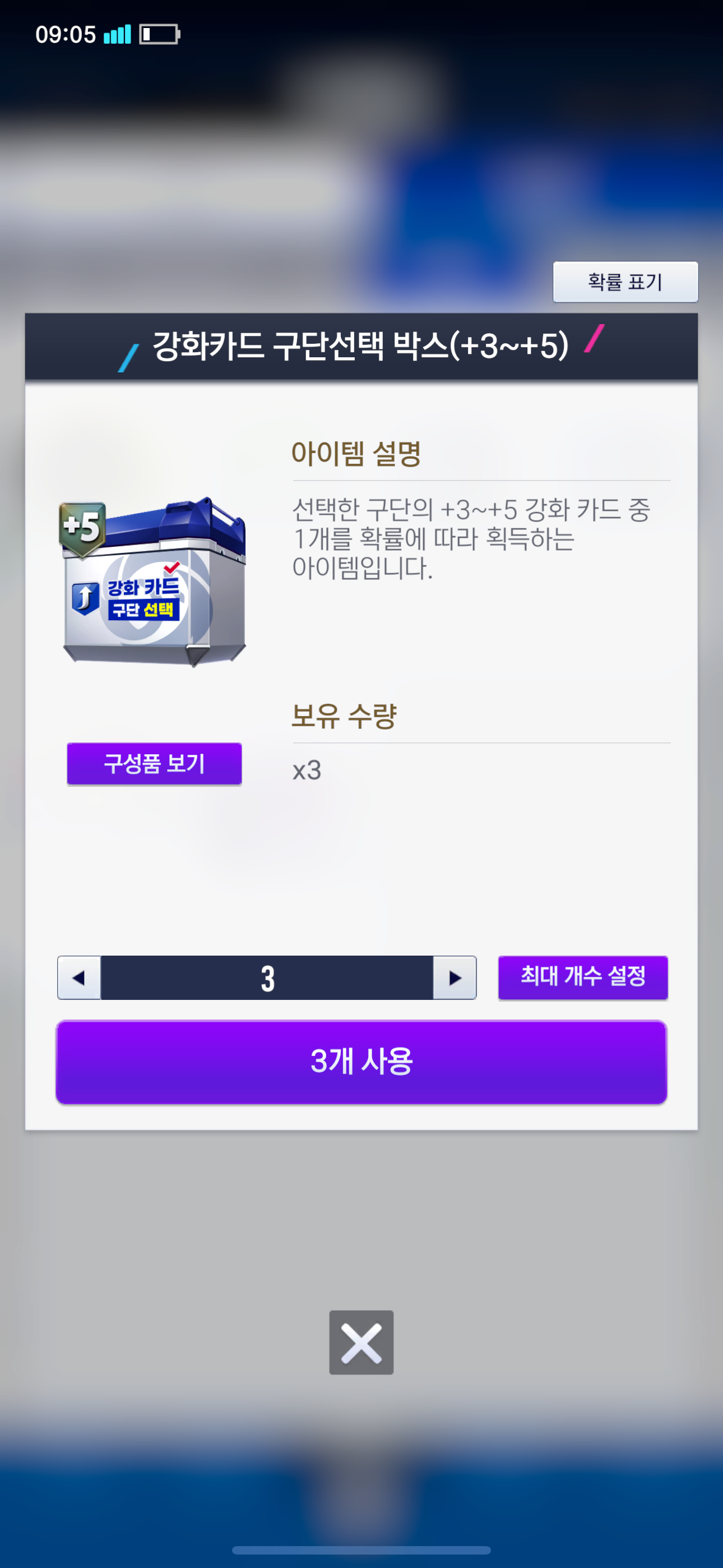Image resolution: width=723 pixels, height=1568 pixels.
Task: Close the item dialog with X
Action: [361, 1342]
